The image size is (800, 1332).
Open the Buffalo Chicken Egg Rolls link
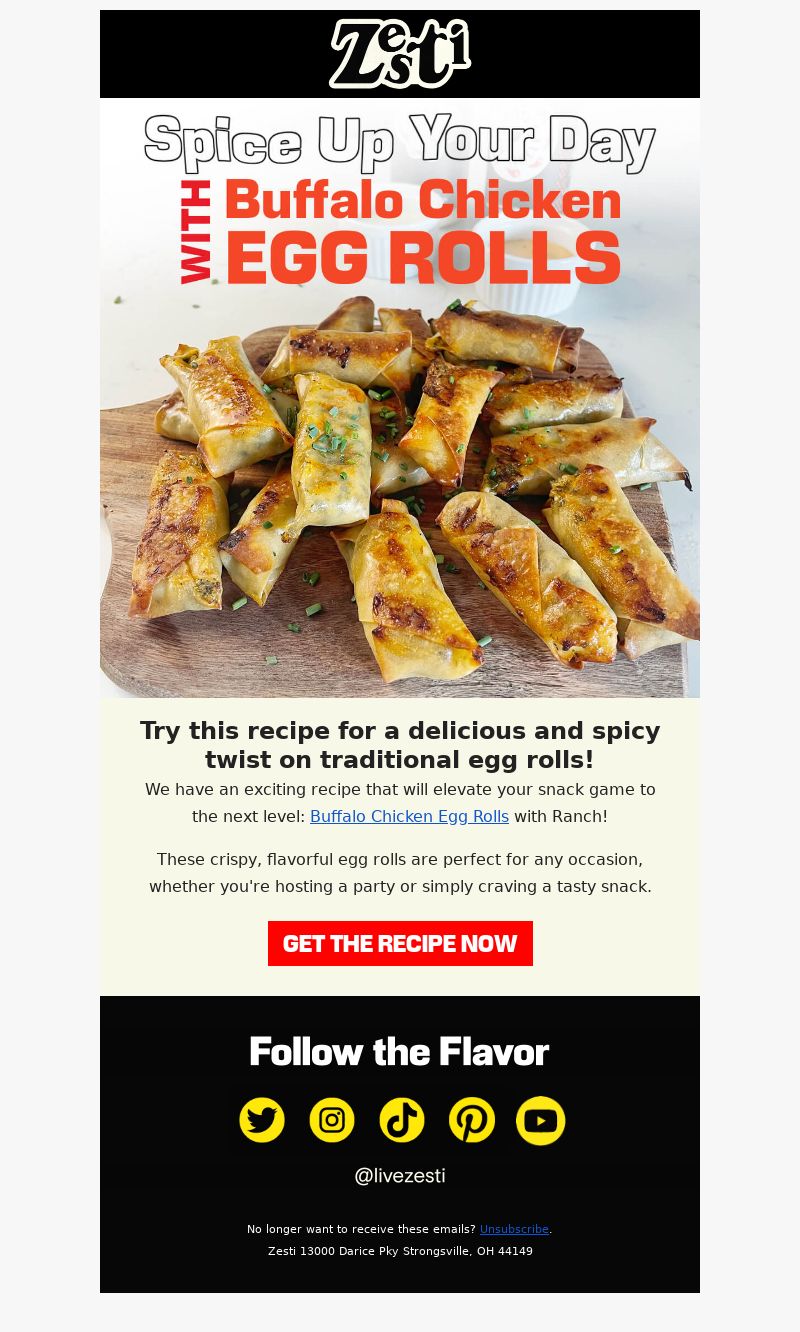pos(409,816)
